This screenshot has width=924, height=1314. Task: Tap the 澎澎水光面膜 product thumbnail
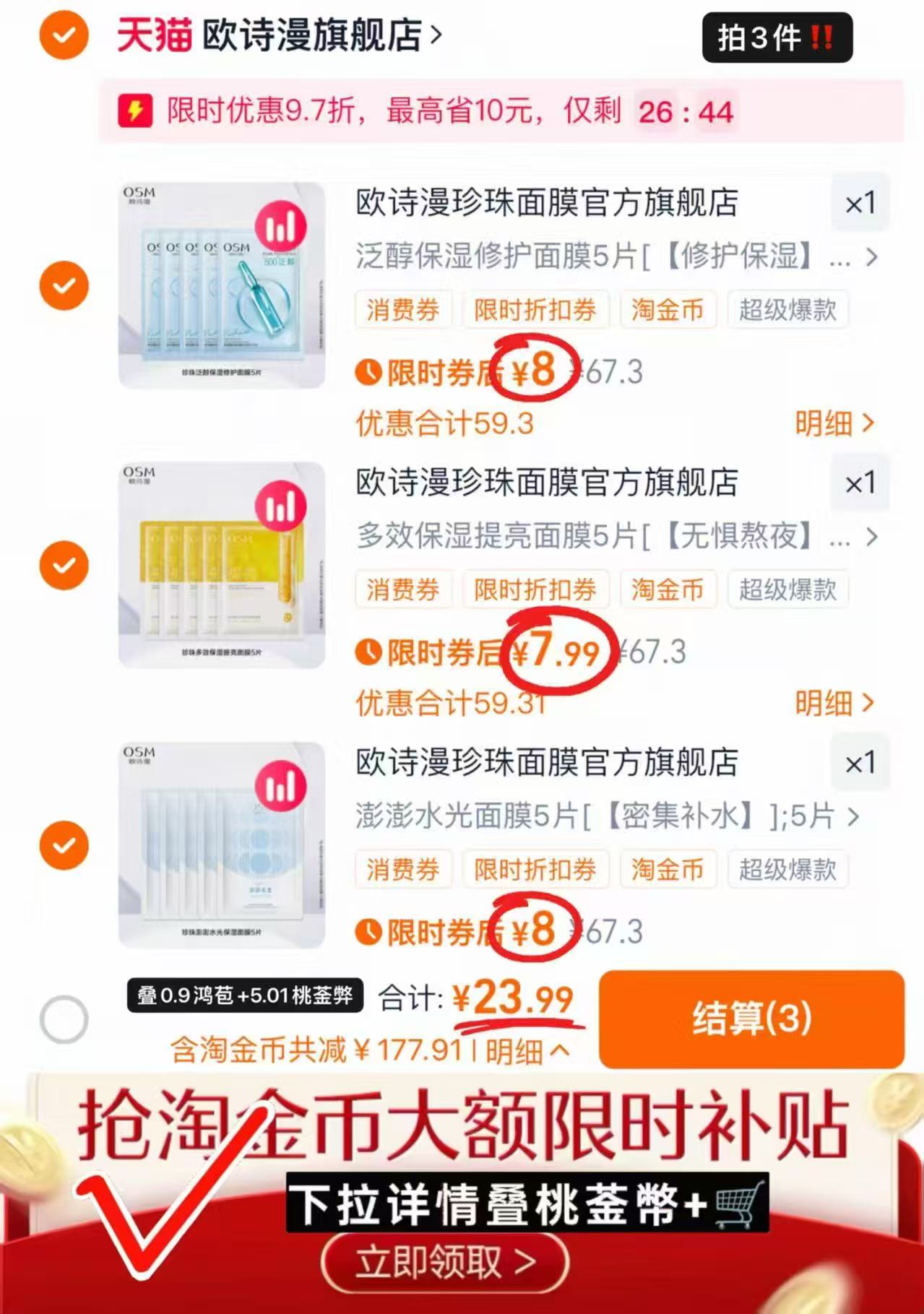tap(220, 847)
